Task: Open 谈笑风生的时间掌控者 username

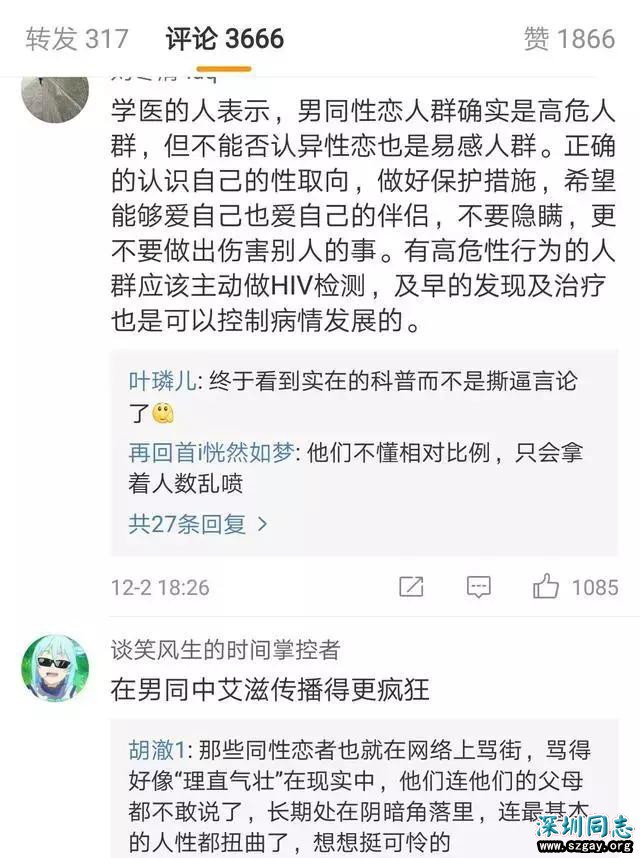Action: (x=225, y=650)
